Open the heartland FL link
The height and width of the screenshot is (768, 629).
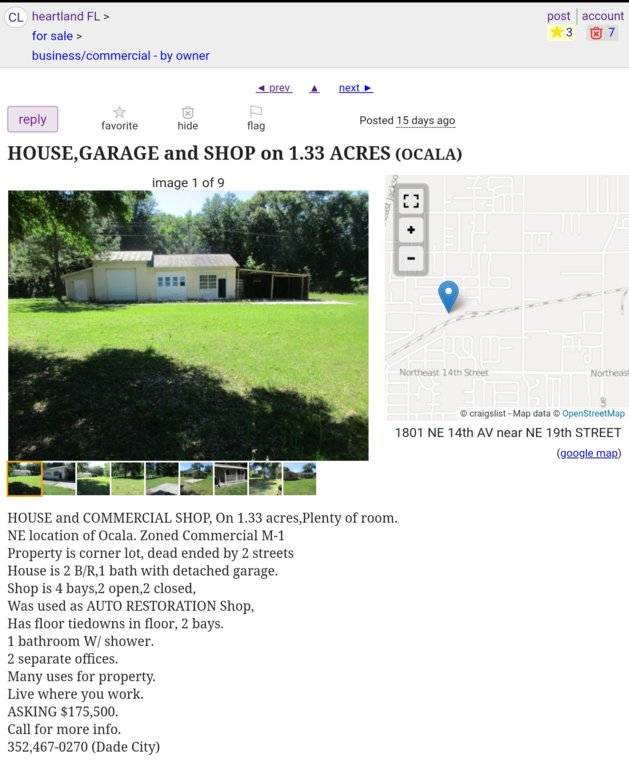(x=65, y=16)
